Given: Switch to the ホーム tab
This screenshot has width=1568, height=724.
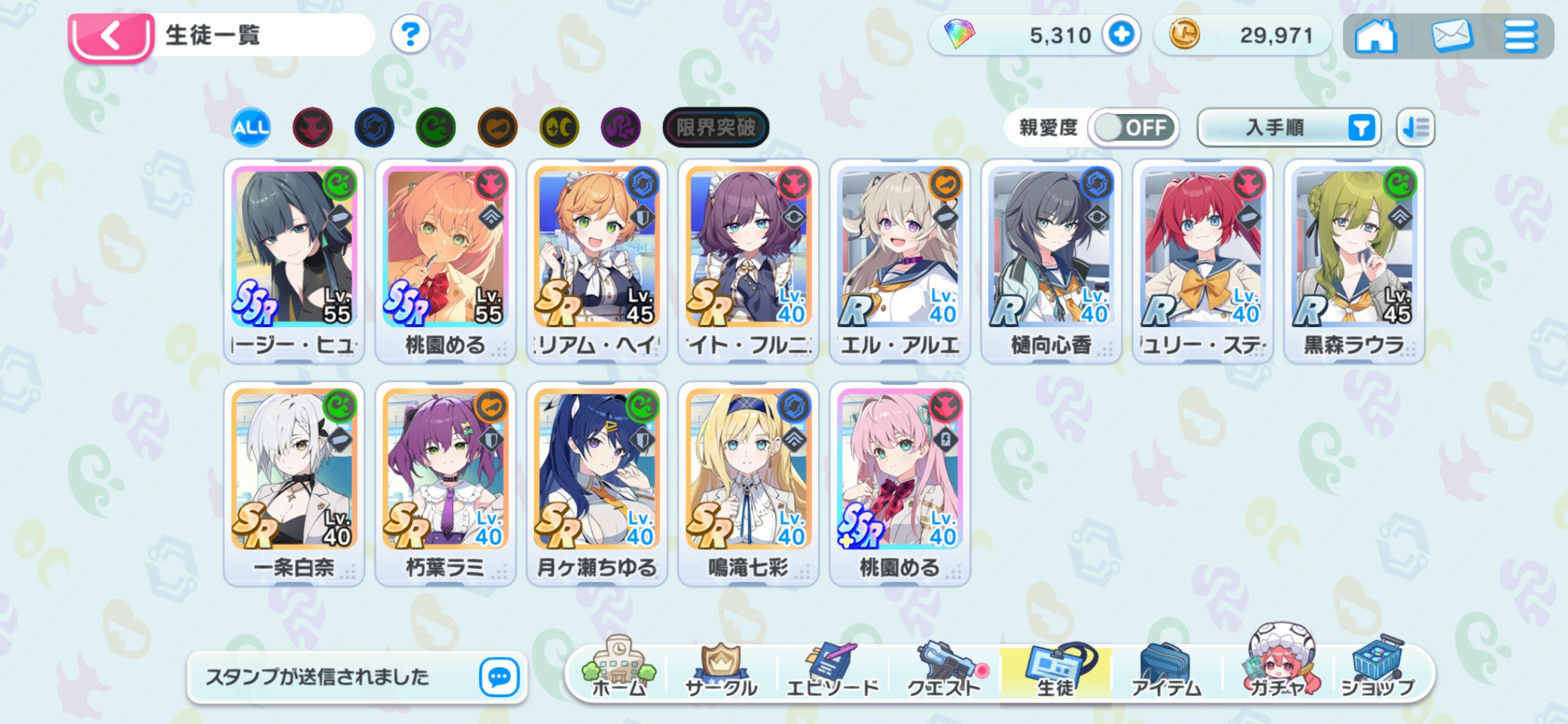Looking at the screenshot, I should click(x=618, y=672).
